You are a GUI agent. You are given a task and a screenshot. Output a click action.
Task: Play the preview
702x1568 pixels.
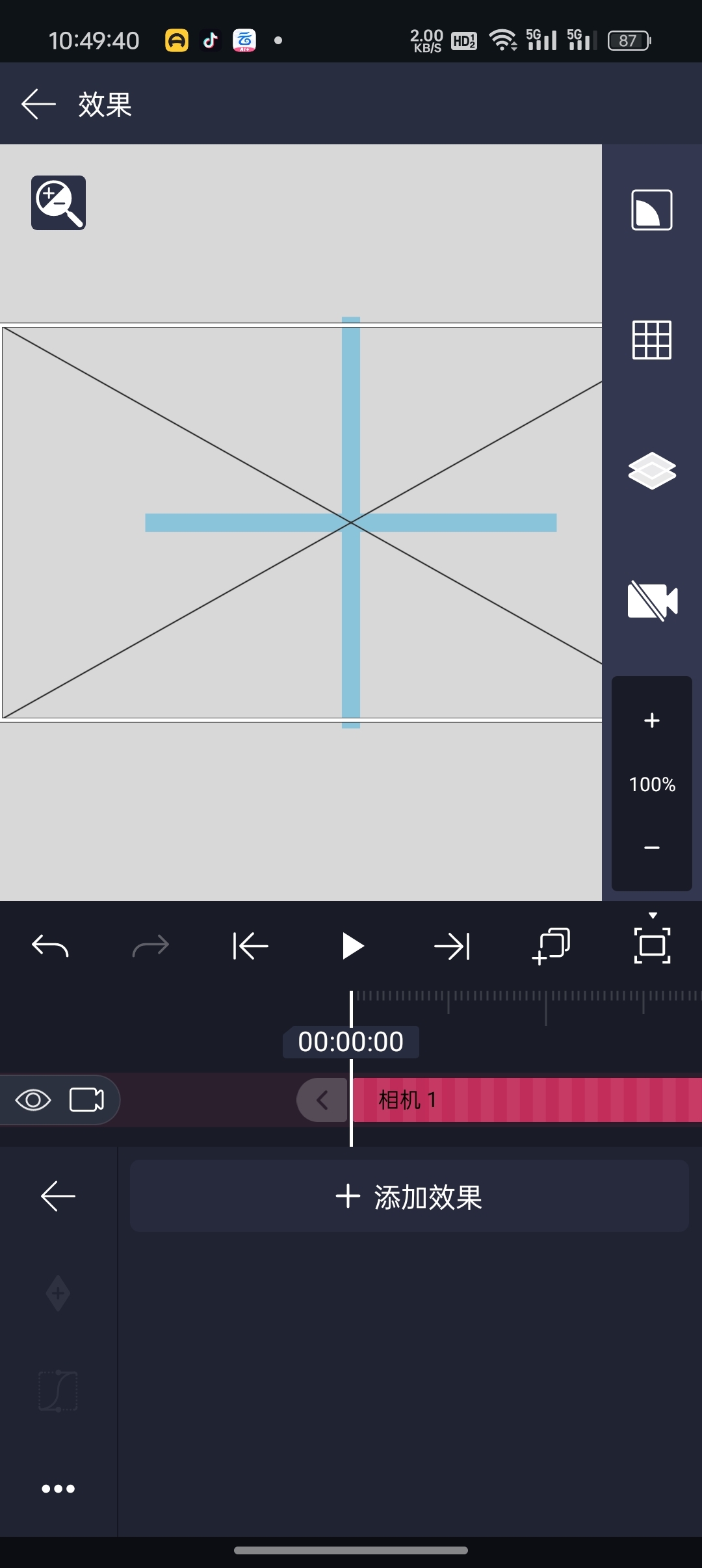coord(352,947)
